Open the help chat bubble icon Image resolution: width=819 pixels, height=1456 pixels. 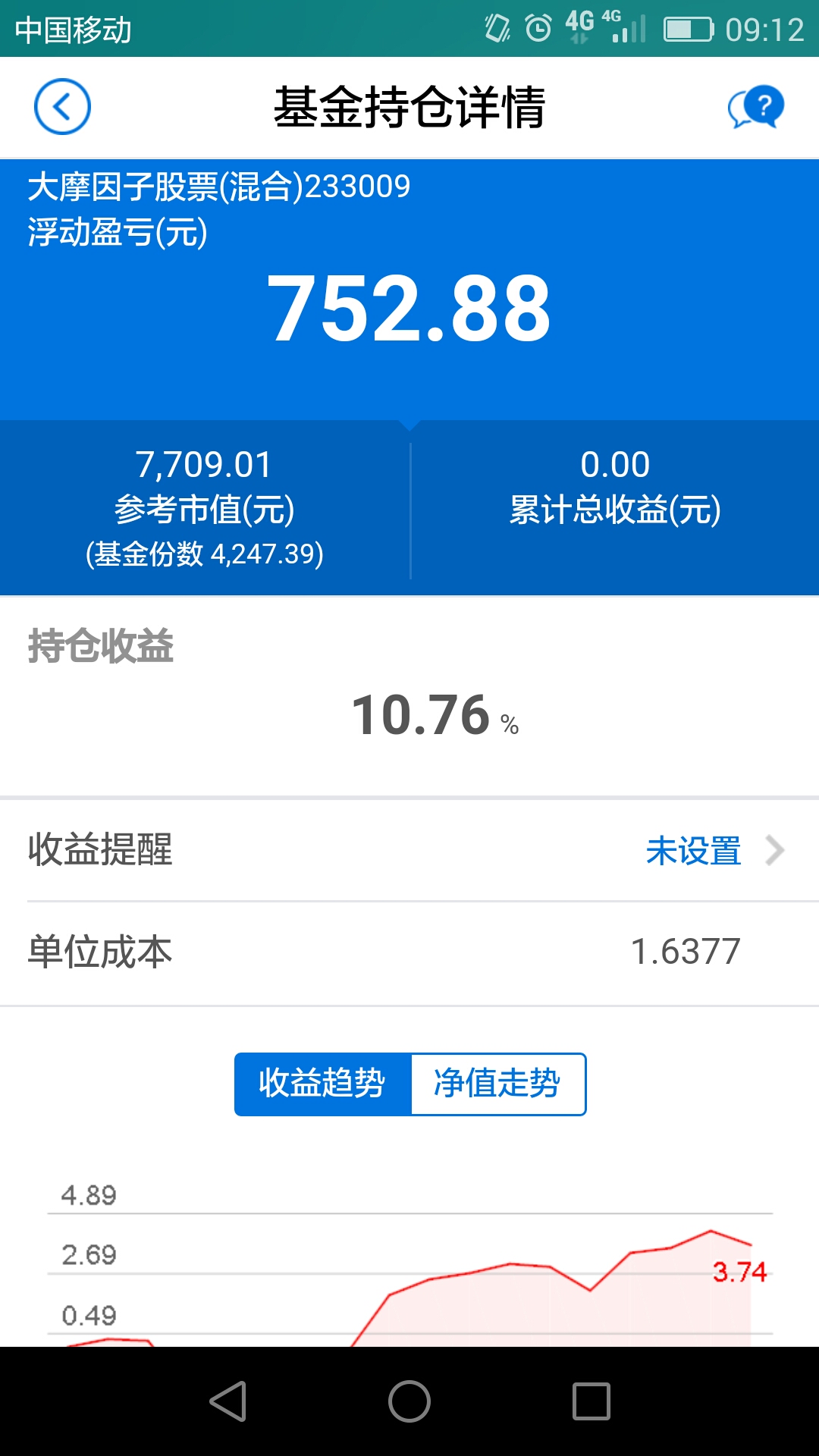pyautogui.click(x=756, y=107)
